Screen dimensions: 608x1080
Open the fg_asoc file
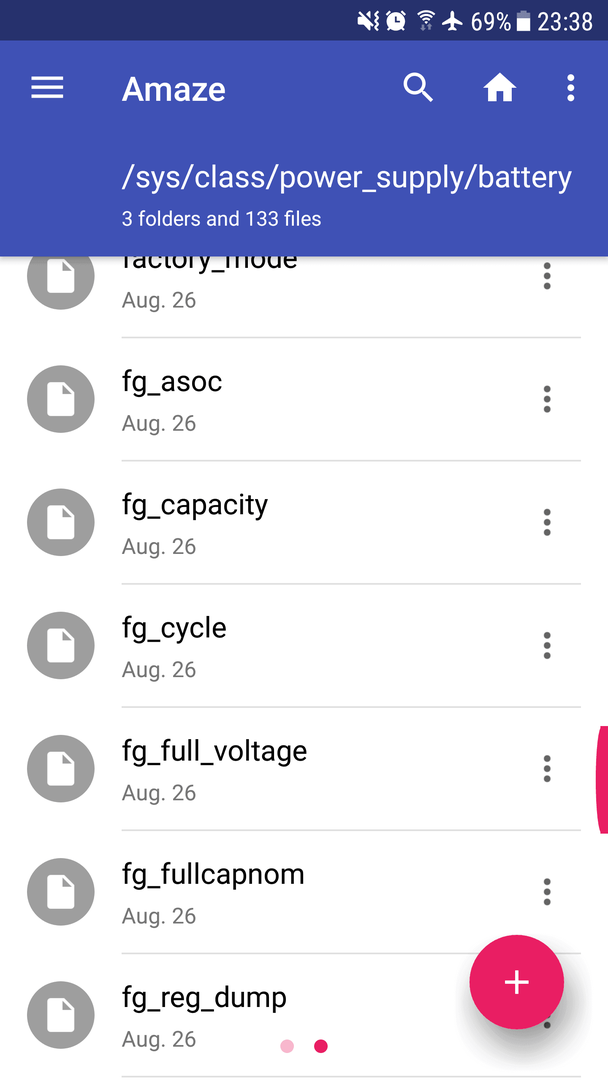[x=304, y=399]
